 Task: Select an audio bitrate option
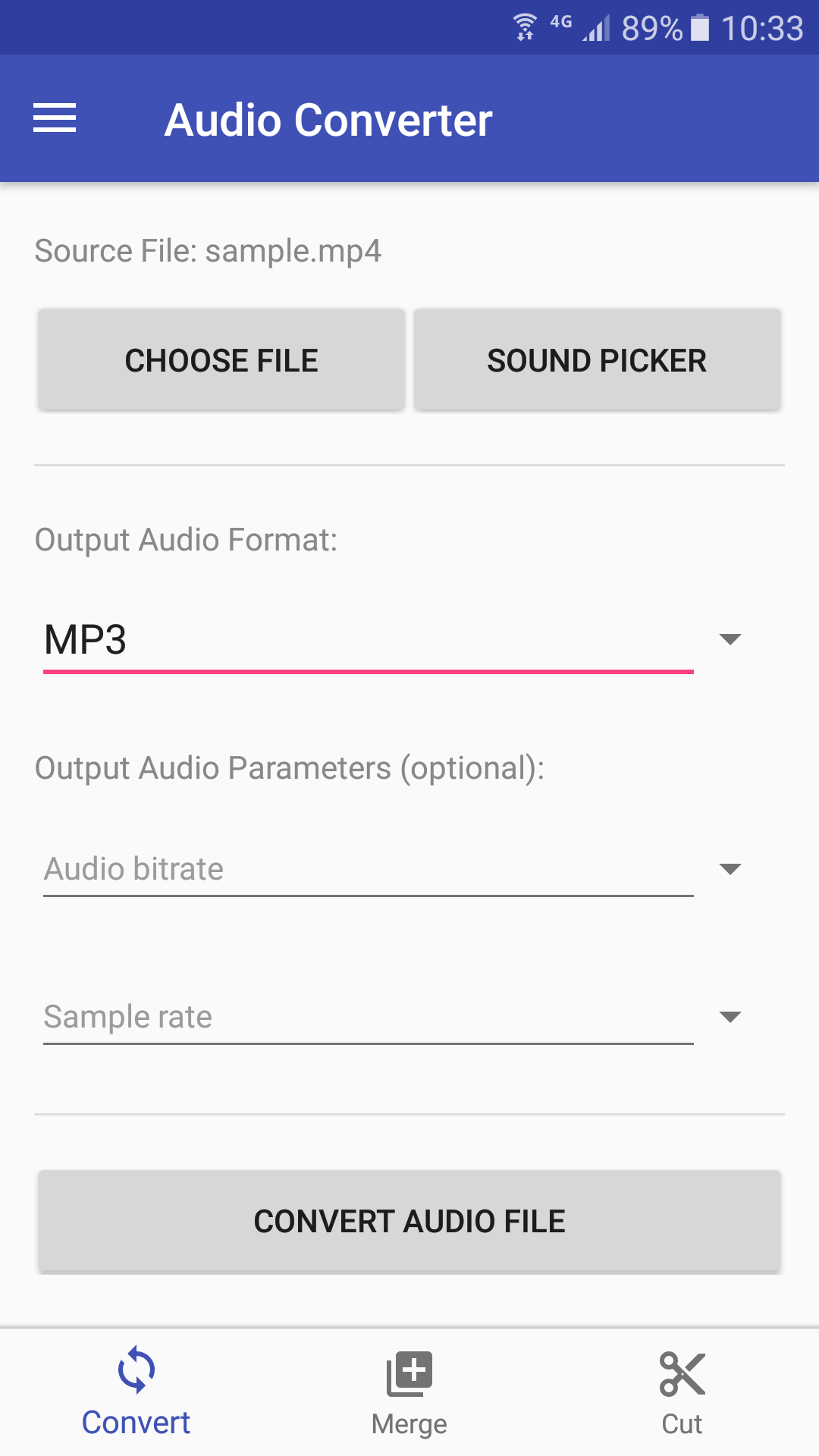[x=393, y=869]
